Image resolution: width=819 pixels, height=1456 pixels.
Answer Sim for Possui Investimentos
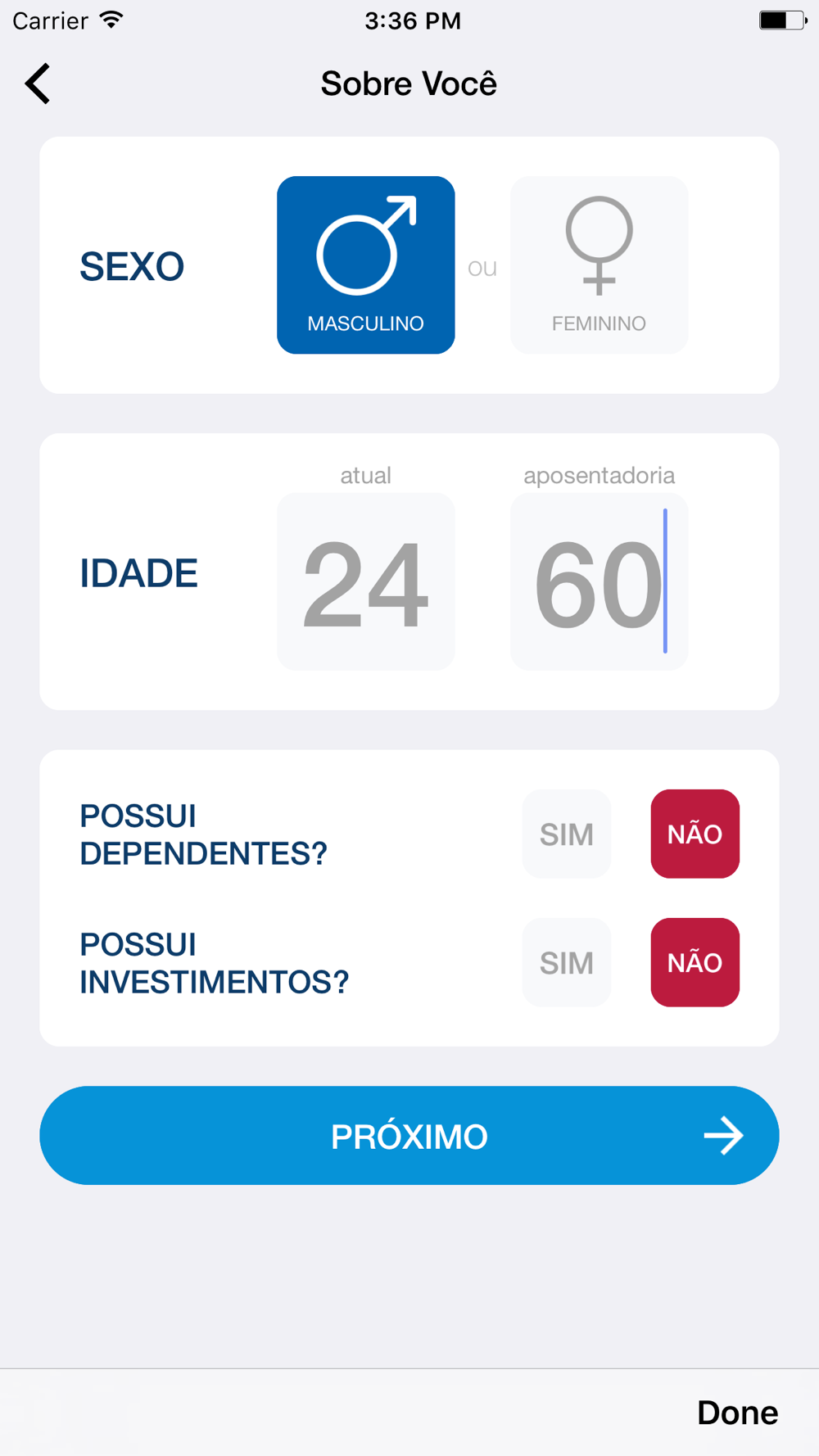pos(566,962)
